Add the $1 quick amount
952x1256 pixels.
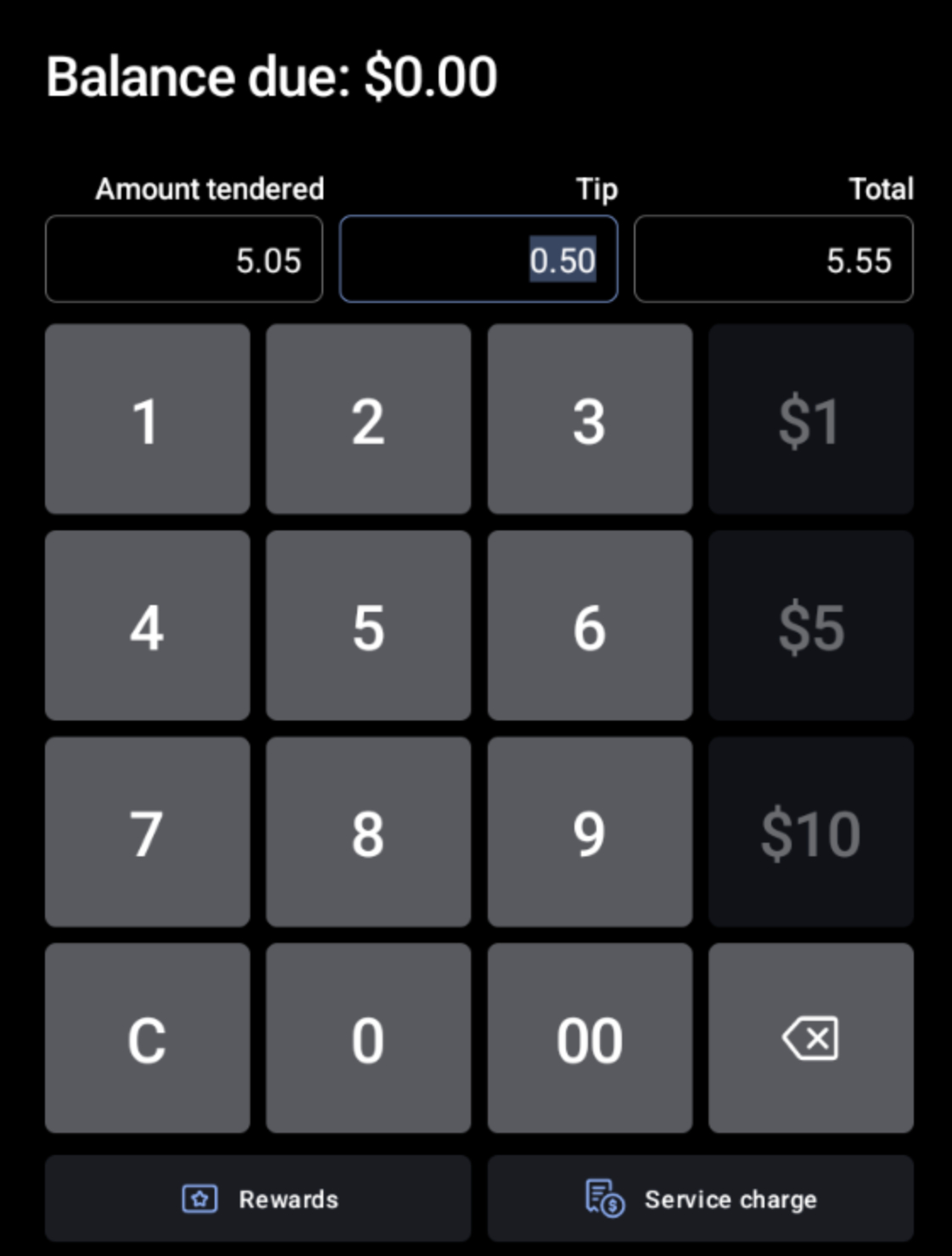click(810, 419)
